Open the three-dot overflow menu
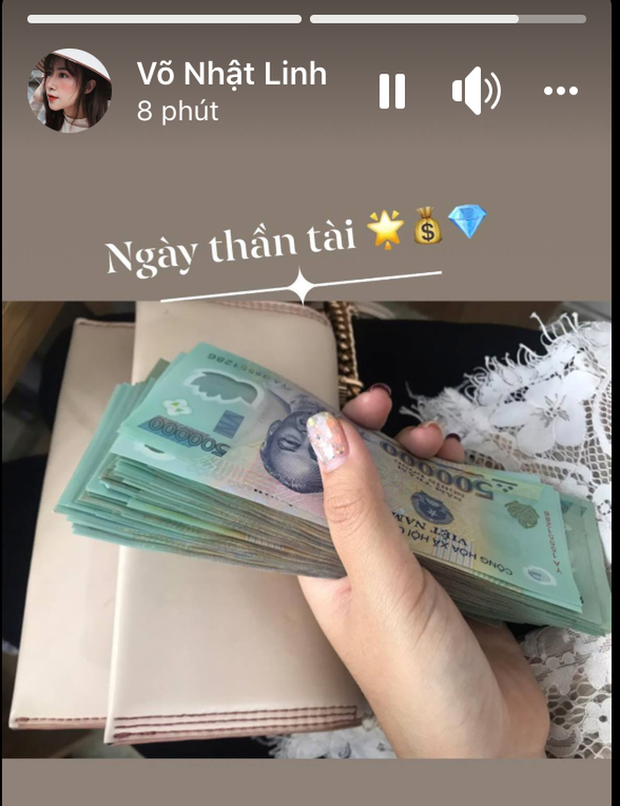Viewport: 620px width, 806px height. [x=560, y=92]
